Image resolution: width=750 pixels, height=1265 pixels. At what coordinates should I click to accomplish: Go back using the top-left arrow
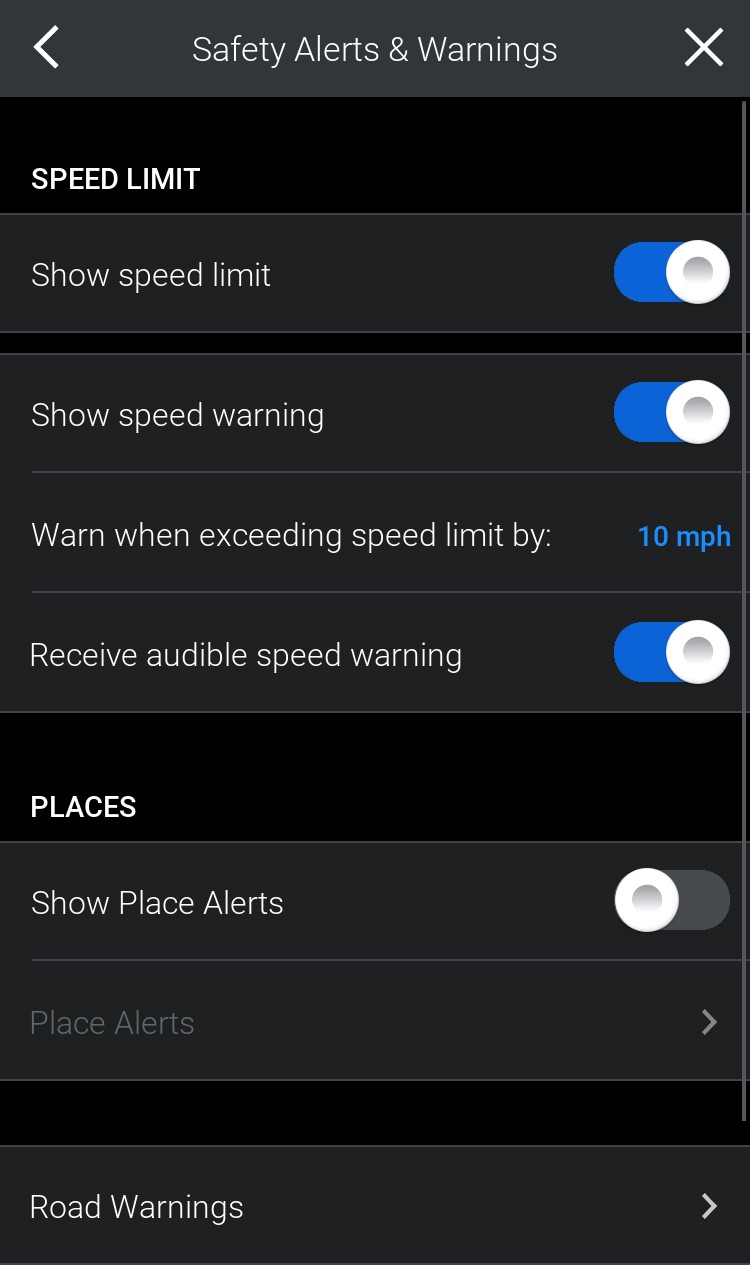click(46, 48)
